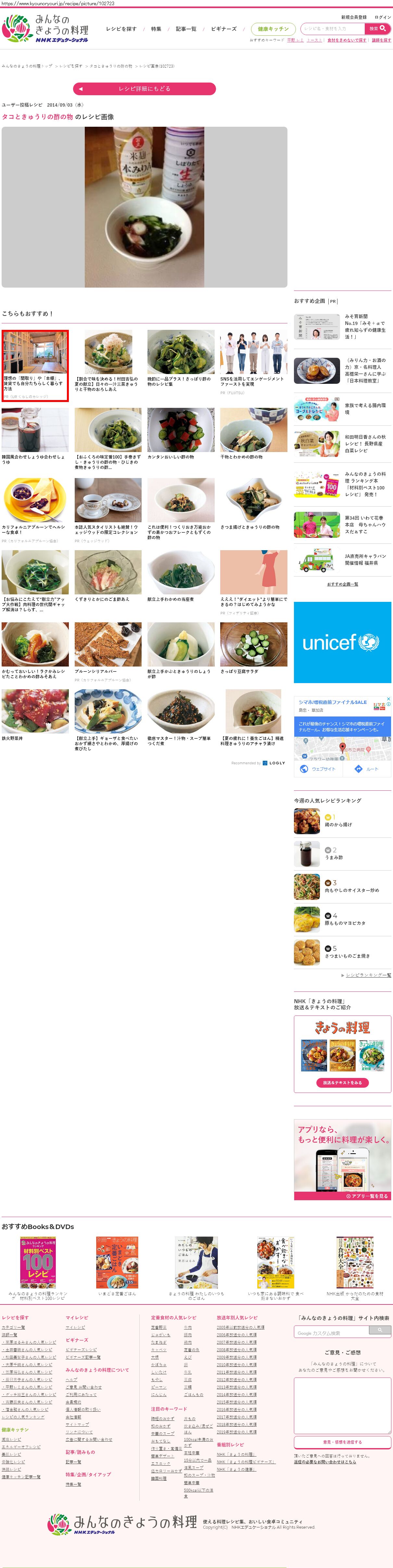
Task: Open the 健康キッチン button
Action: click(x=273, y=29)
